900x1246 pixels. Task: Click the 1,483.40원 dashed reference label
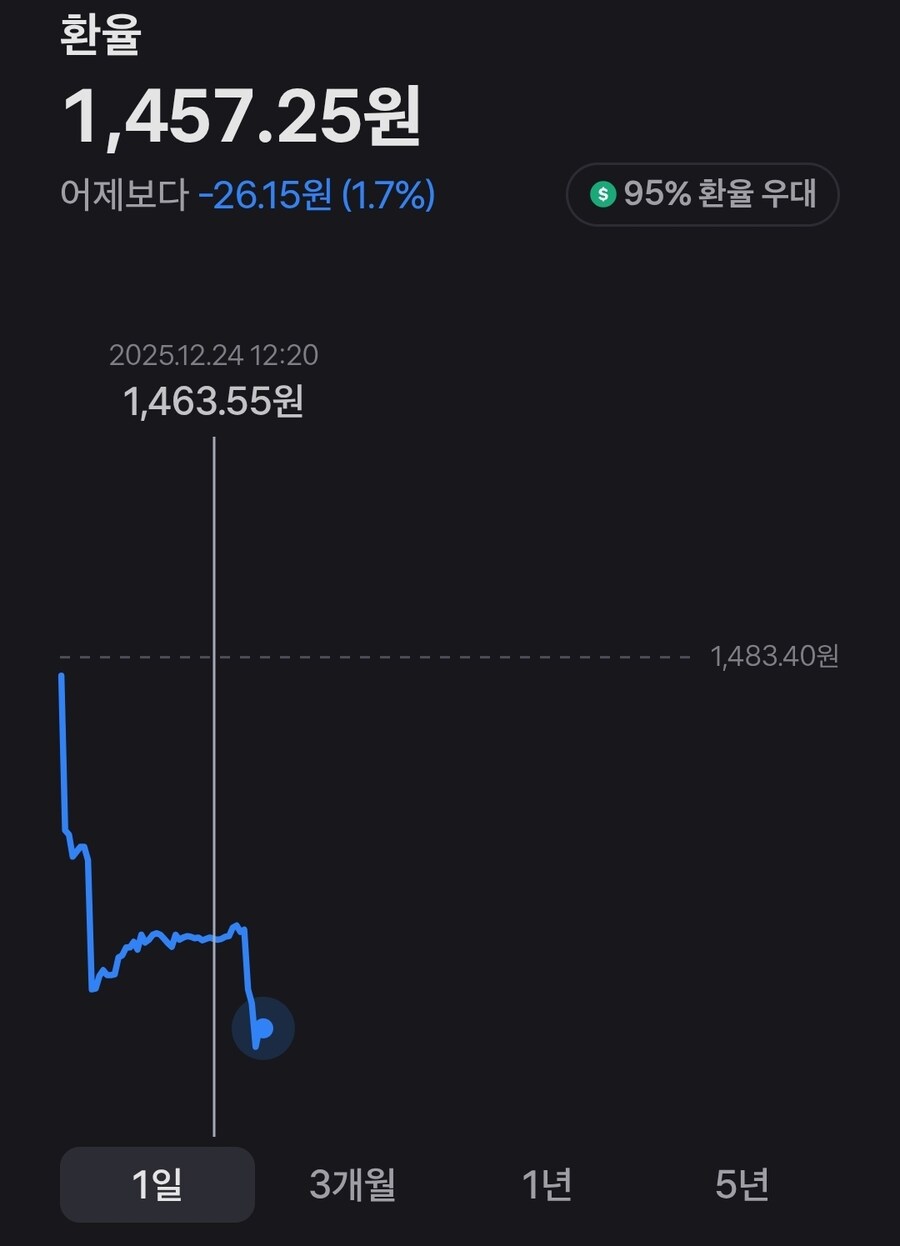(775, 657)
